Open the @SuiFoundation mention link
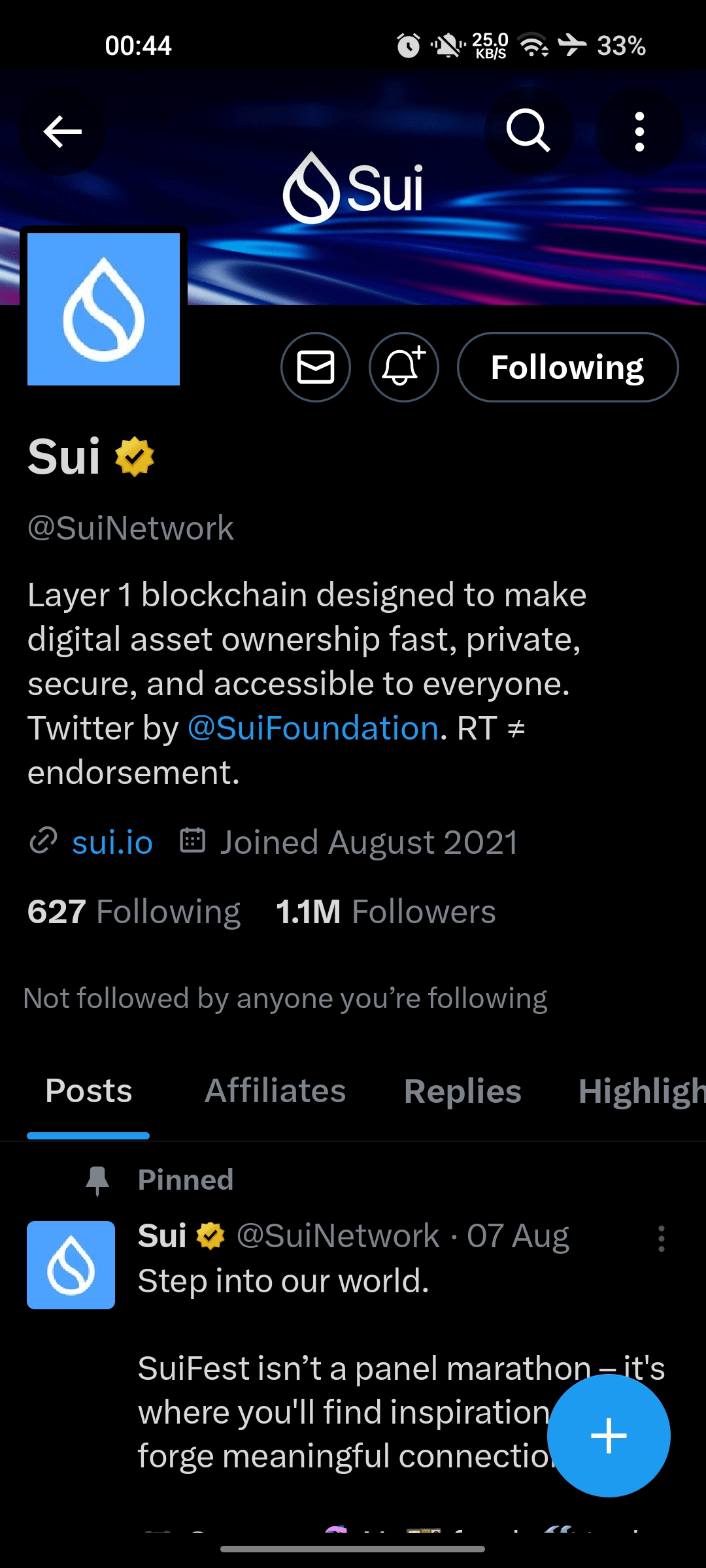The width and height of the screenshot is (706, 1568). 313,728
